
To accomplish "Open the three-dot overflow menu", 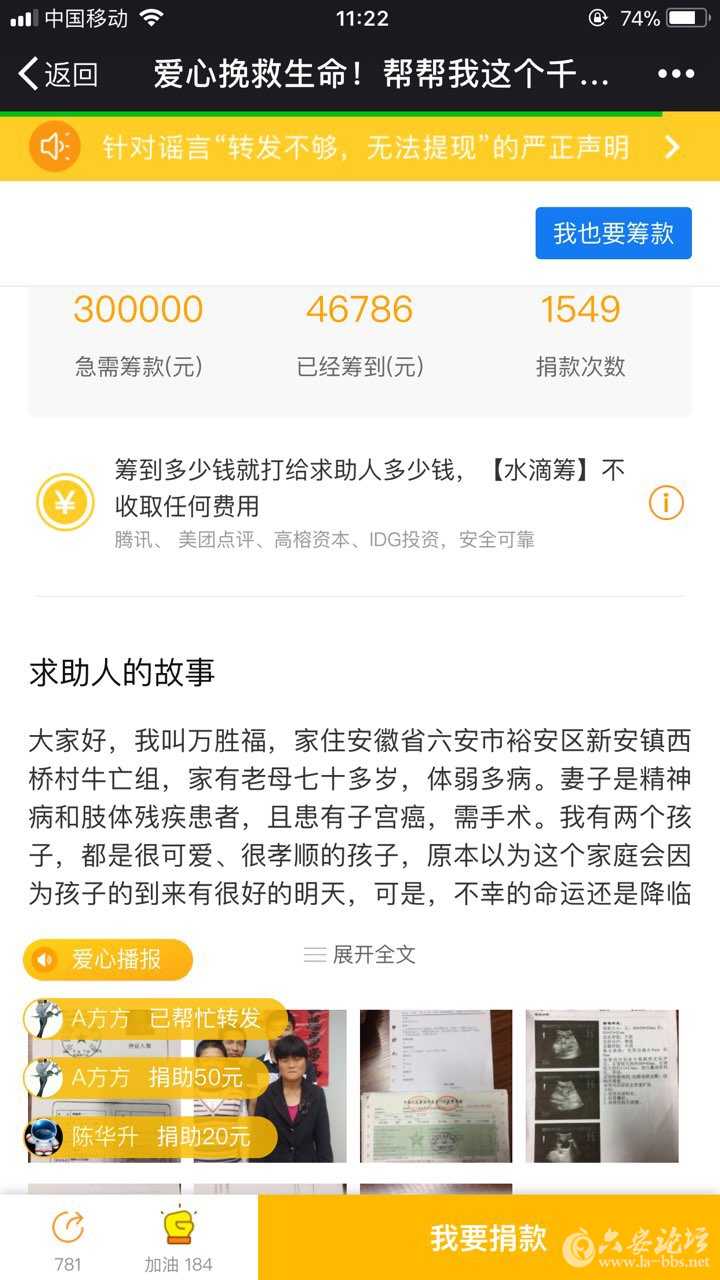I will (675, 74).
